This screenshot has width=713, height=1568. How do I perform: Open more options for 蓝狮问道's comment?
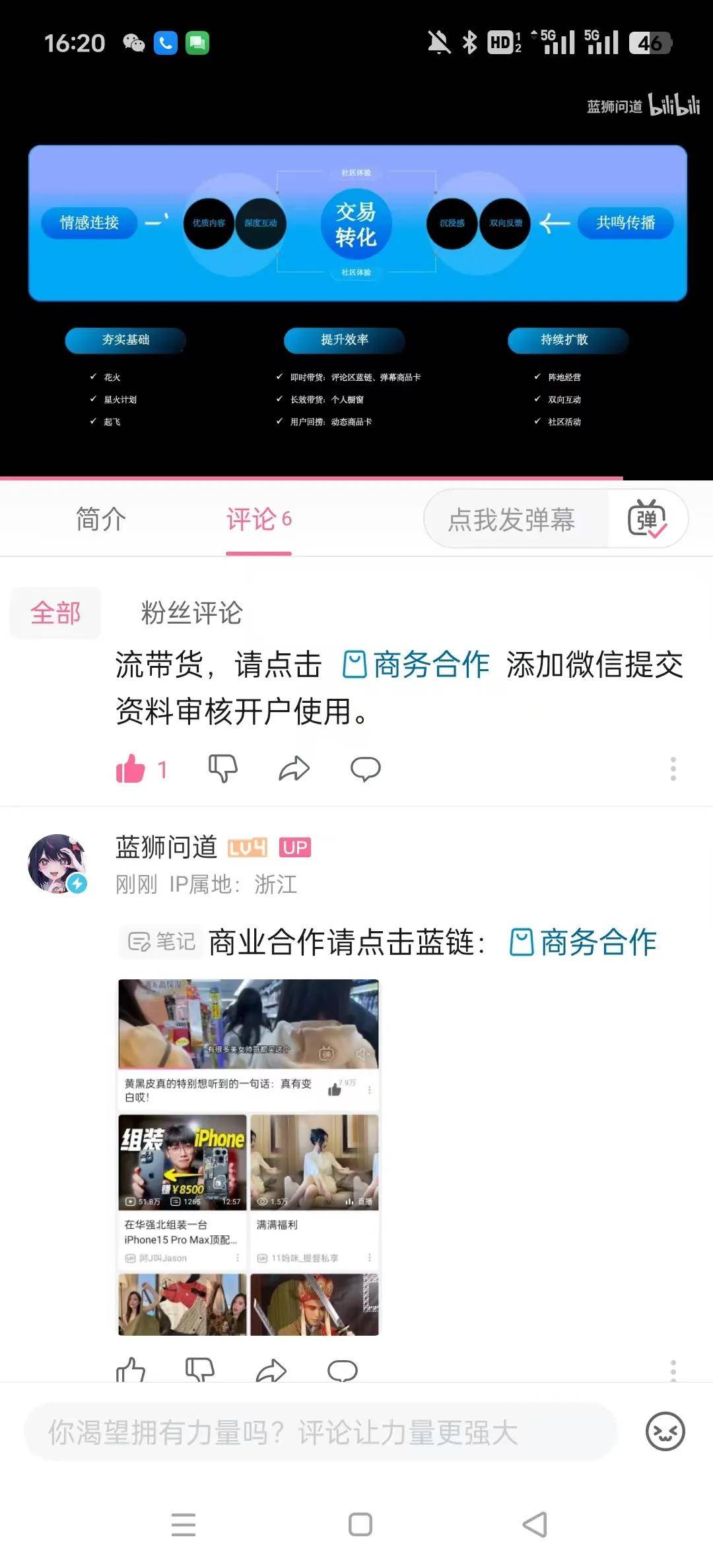tap(673, 1369)
